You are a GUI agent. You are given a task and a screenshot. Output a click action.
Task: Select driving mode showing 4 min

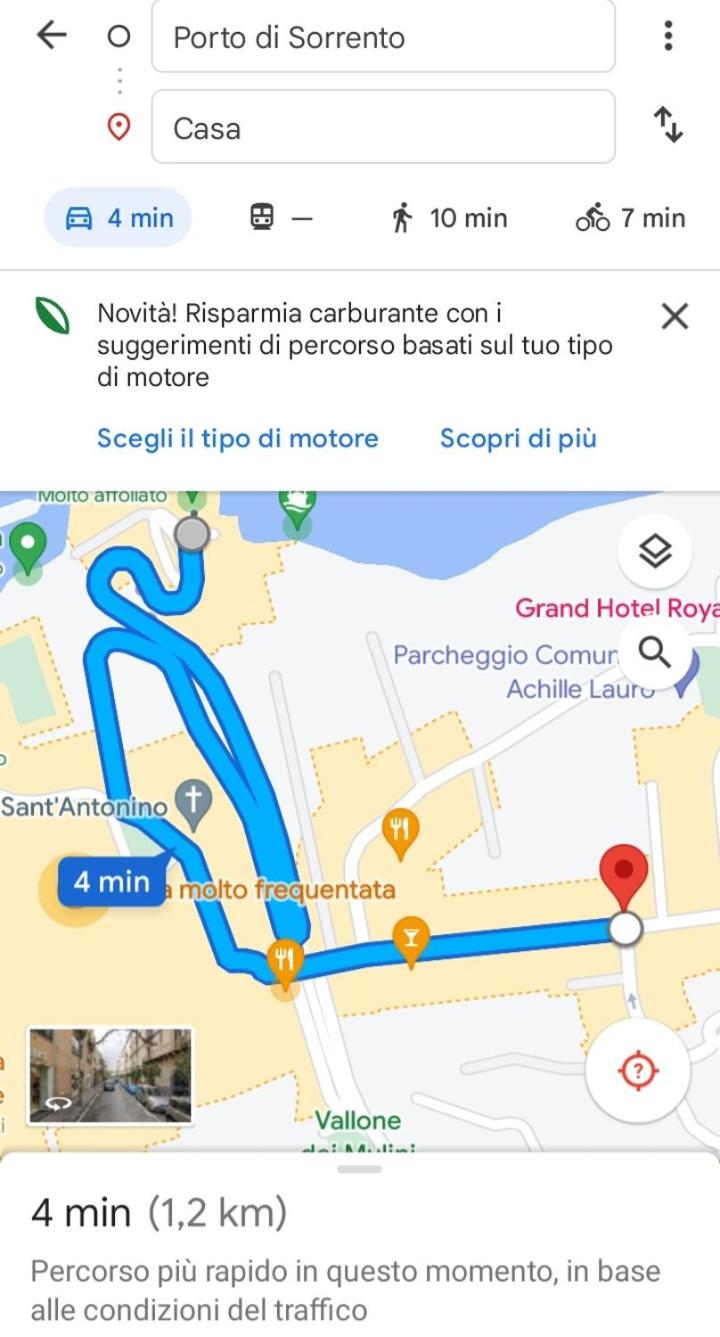click(118, 217)
